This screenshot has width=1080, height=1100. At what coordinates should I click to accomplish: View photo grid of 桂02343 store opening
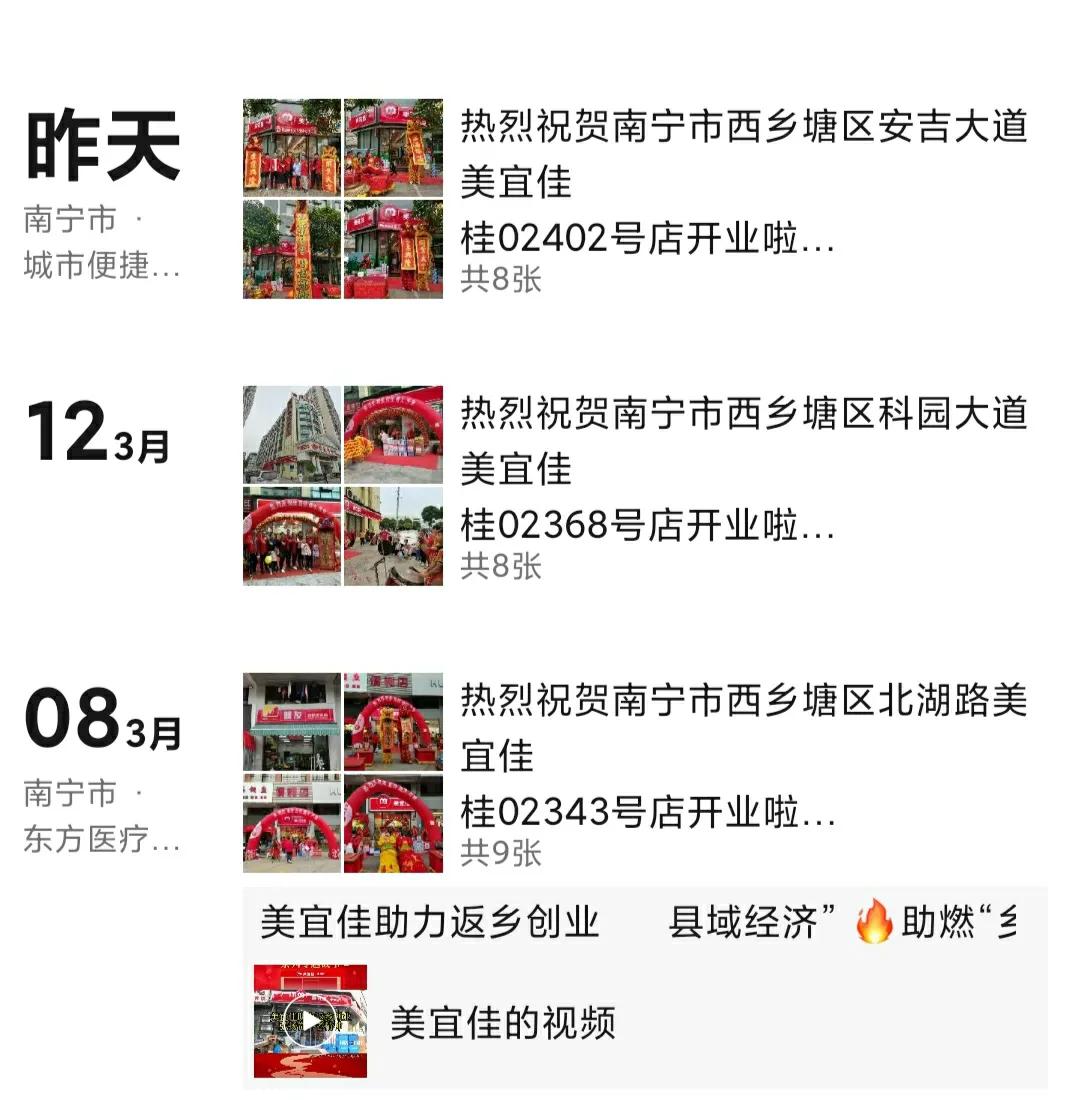[x=343, y=772]
